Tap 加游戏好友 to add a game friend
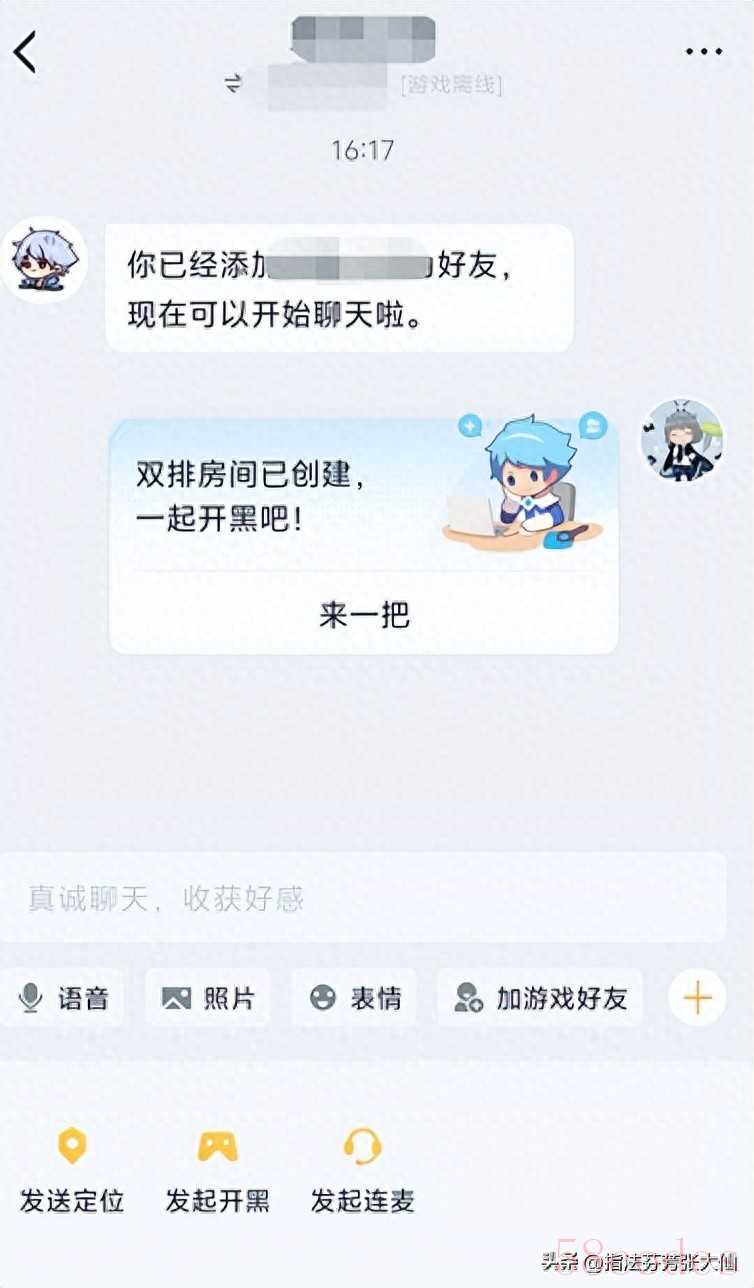 click(x=540, y=997)
